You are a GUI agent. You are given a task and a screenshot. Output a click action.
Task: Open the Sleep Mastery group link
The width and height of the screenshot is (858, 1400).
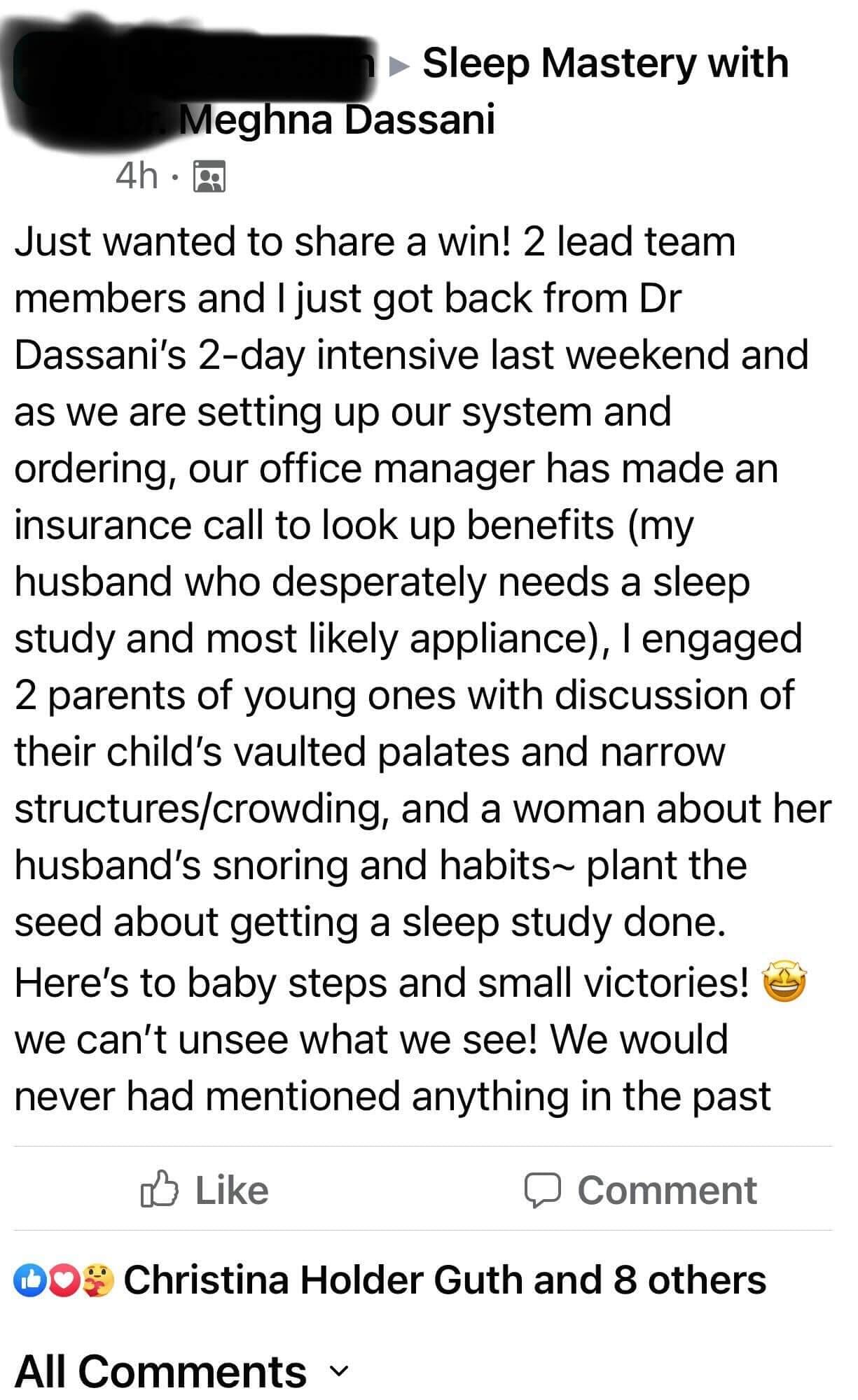click(x=605, y=64)
